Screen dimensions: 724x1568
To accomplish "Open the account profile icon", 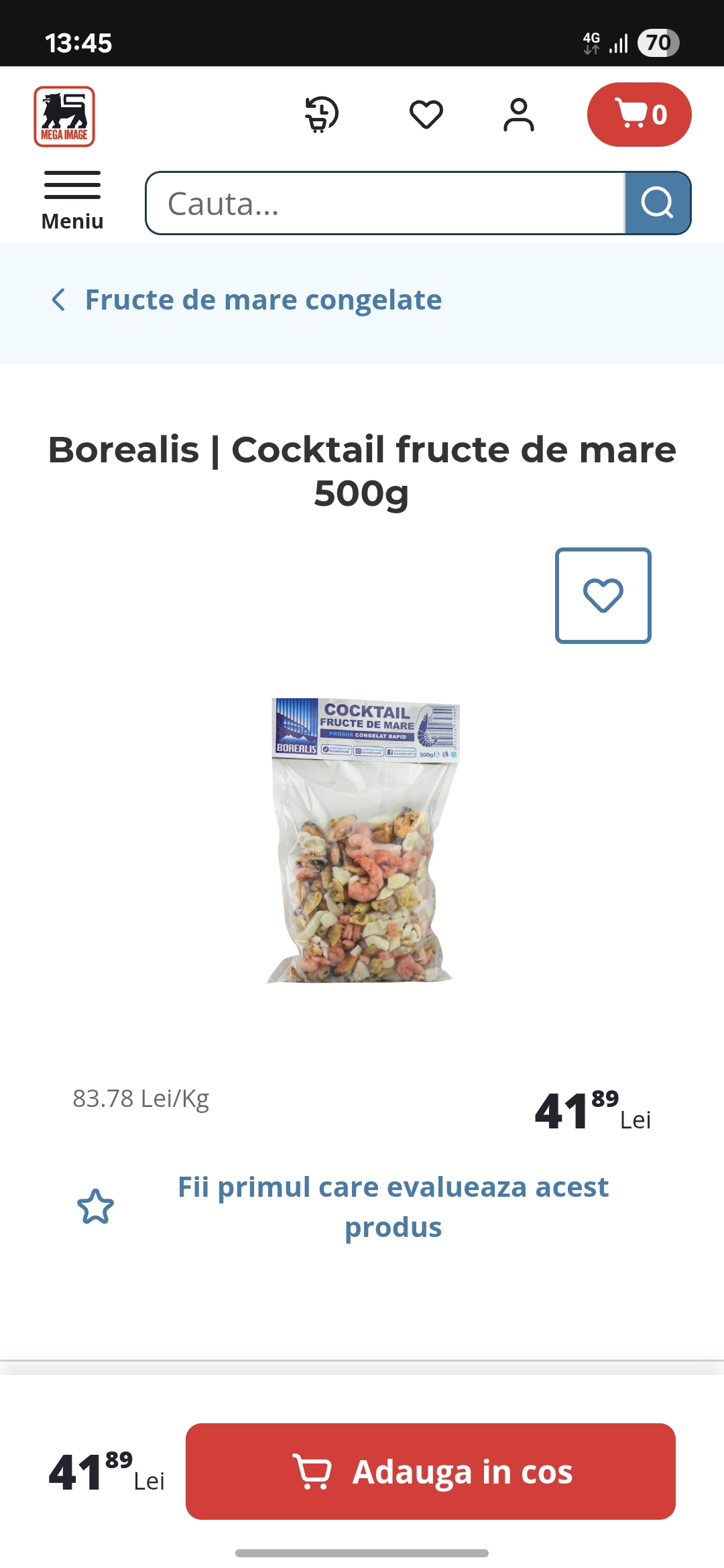I will 518,115.
